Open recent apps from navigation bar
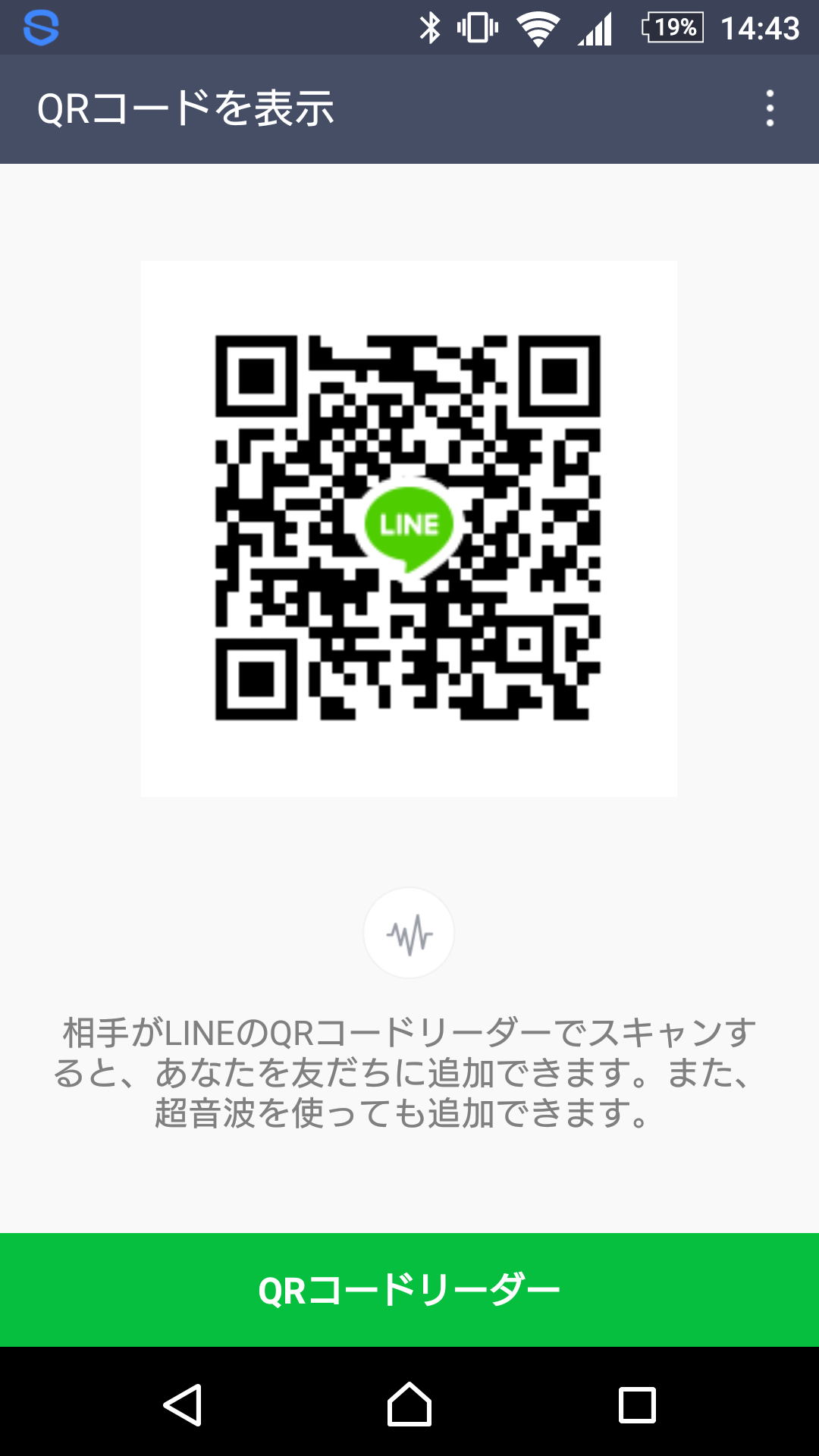 pos(637,1404)
